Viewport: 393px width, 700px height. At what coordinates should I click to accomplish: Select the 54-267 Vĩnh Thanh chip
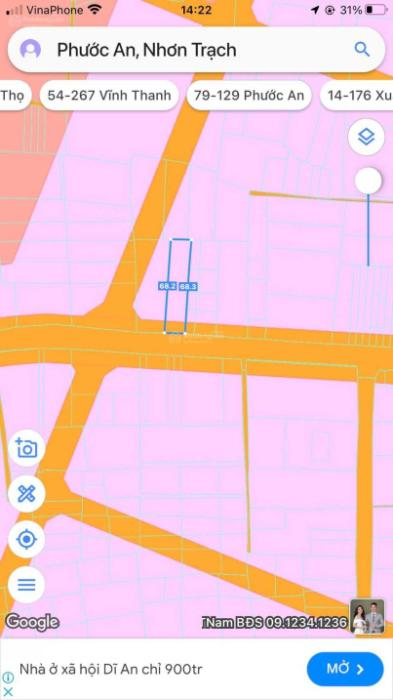[x=109, y=96]
